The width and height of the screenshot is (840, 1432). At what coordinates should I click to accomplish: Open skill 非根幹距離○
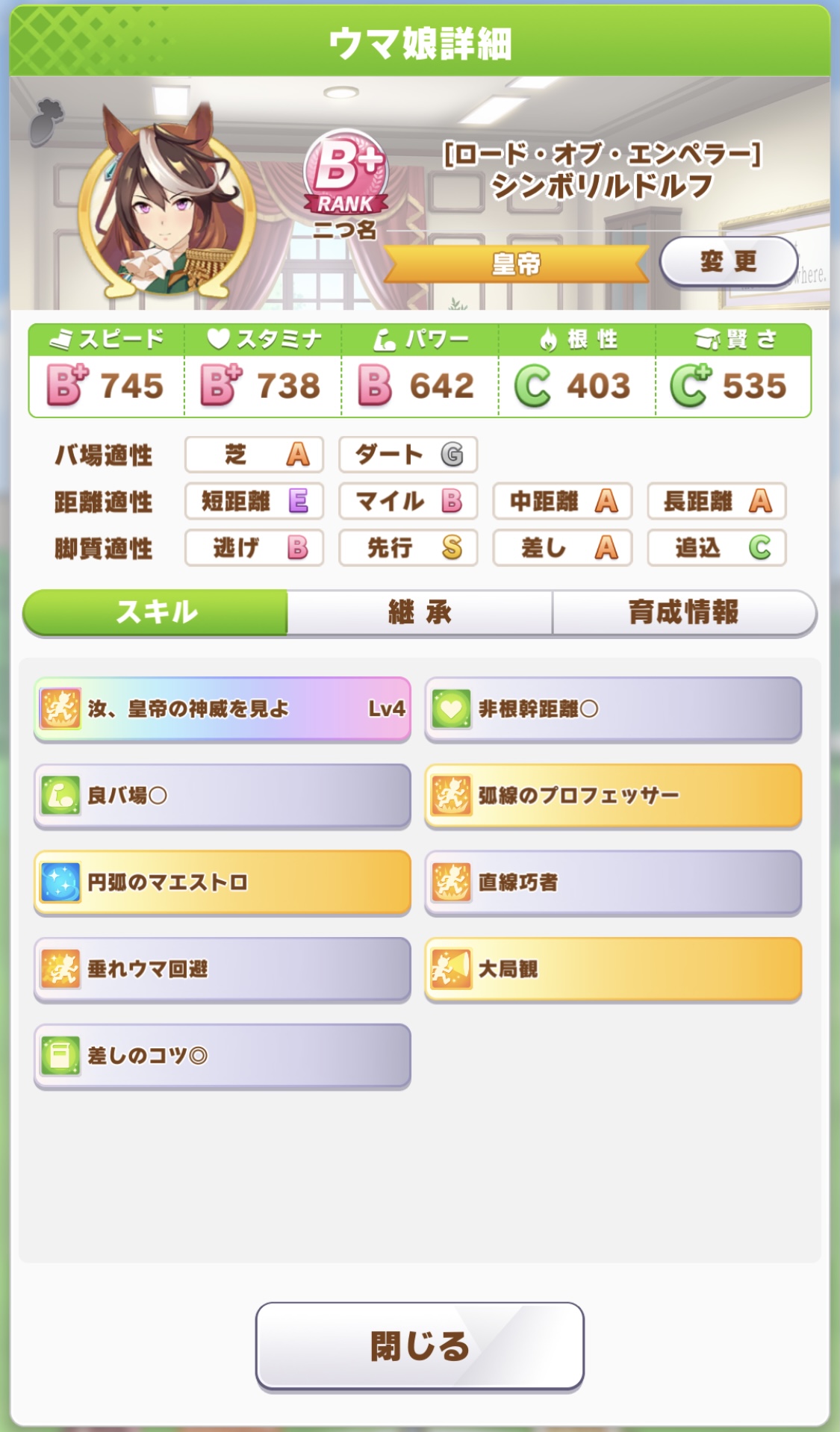pos(613,709)
